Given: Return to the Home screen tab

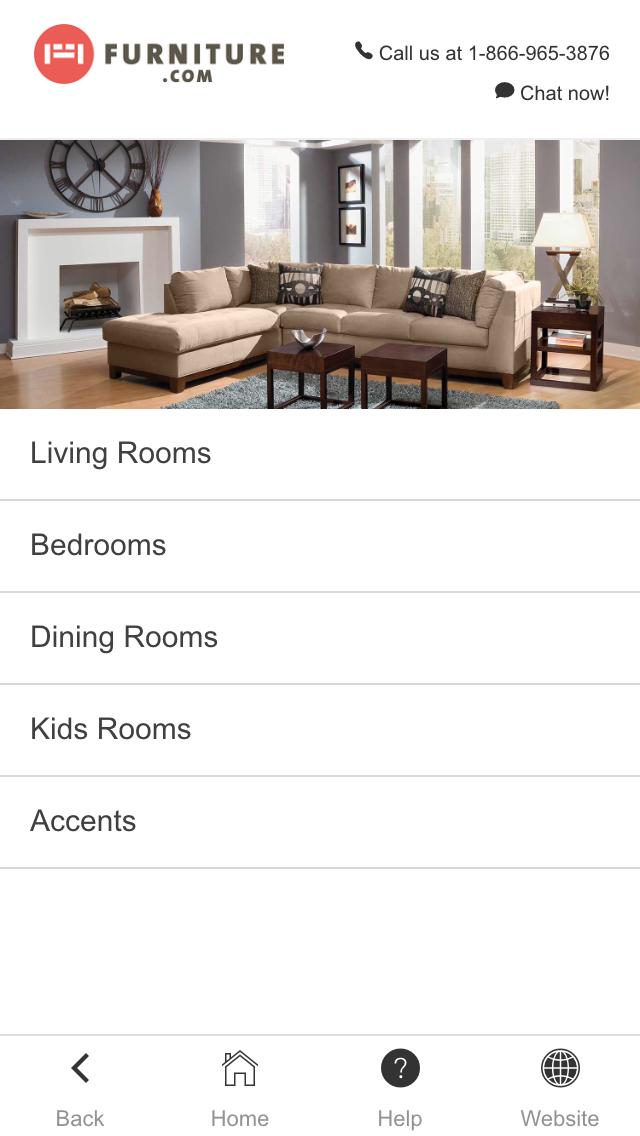Looking at the screenshot, I should point(240,1088).
